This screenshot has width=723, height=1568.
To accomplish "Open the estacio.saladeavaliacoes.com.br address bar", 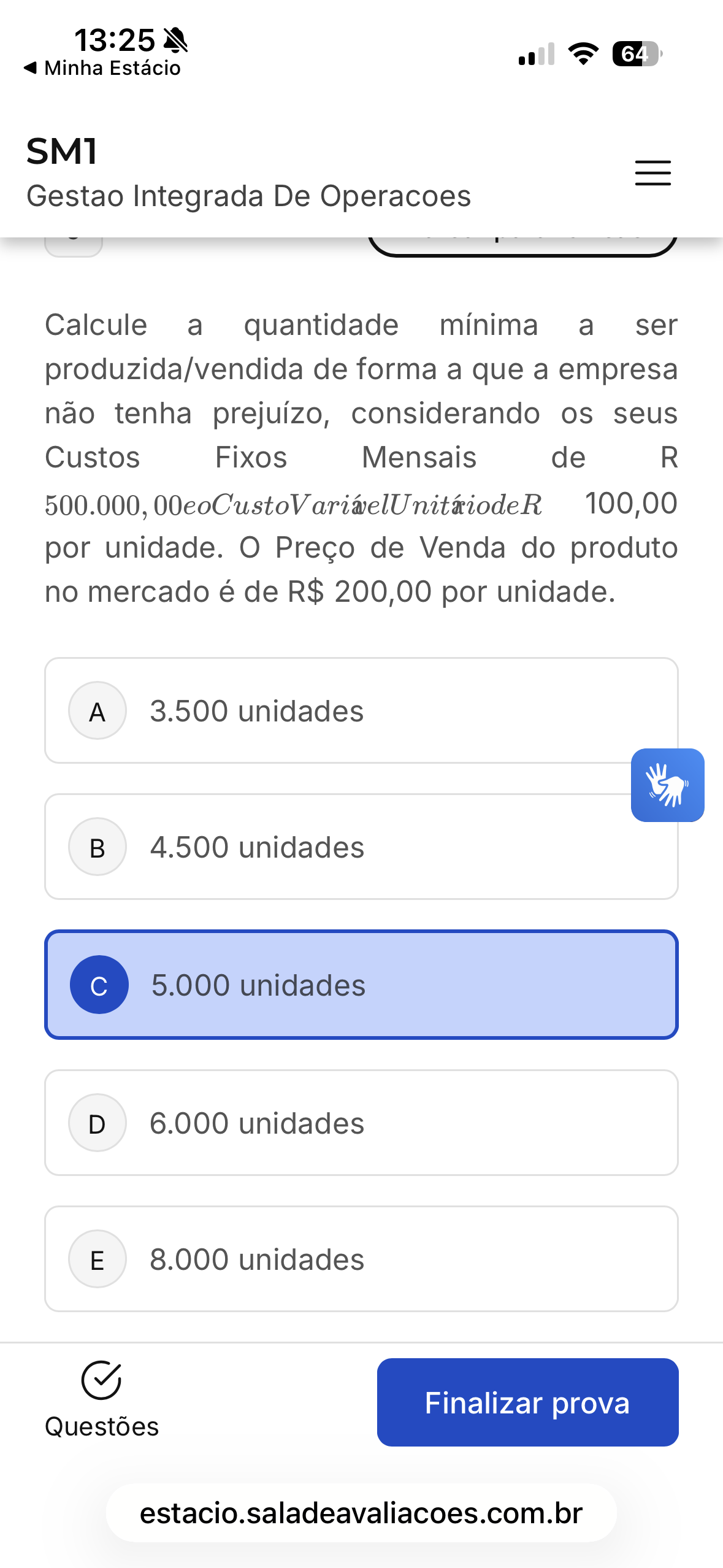I will coord(361,1513).
